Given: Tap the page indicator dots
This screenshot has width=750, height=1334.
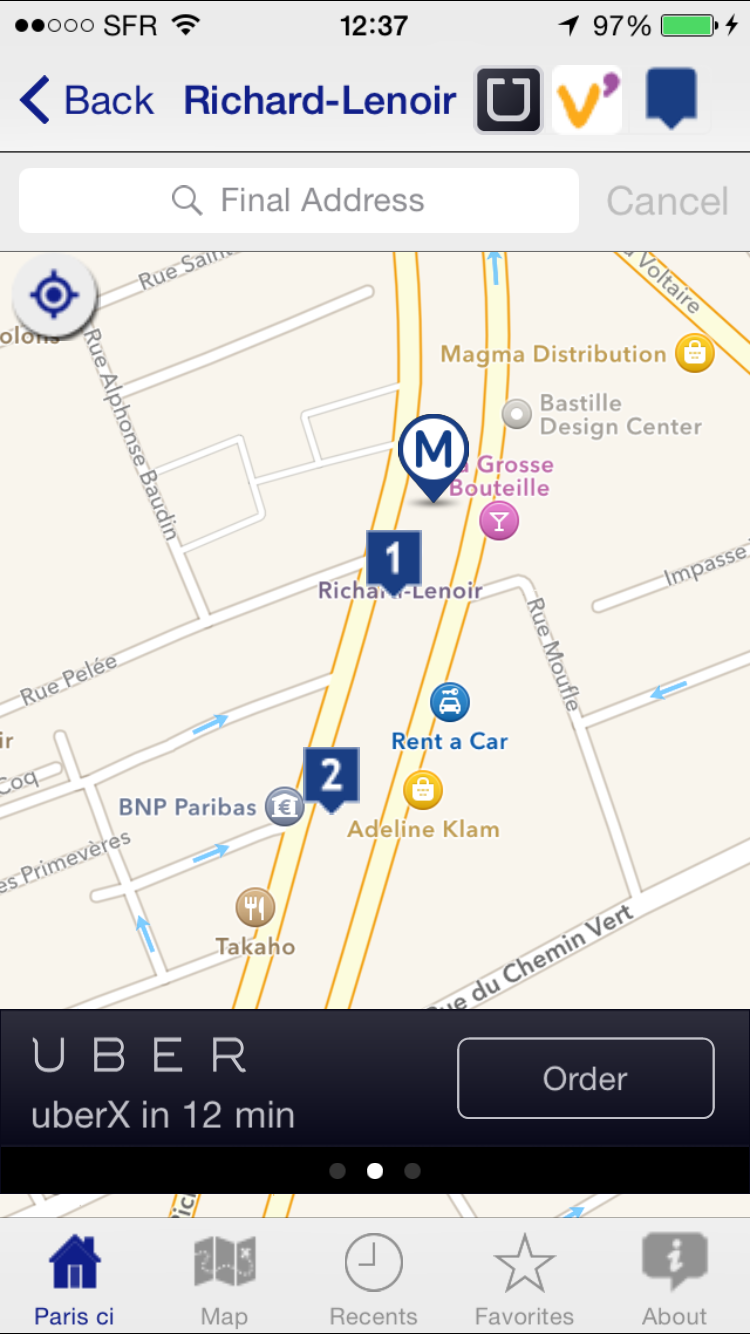Looking at the screenshot, I should tap(375, 1170).
